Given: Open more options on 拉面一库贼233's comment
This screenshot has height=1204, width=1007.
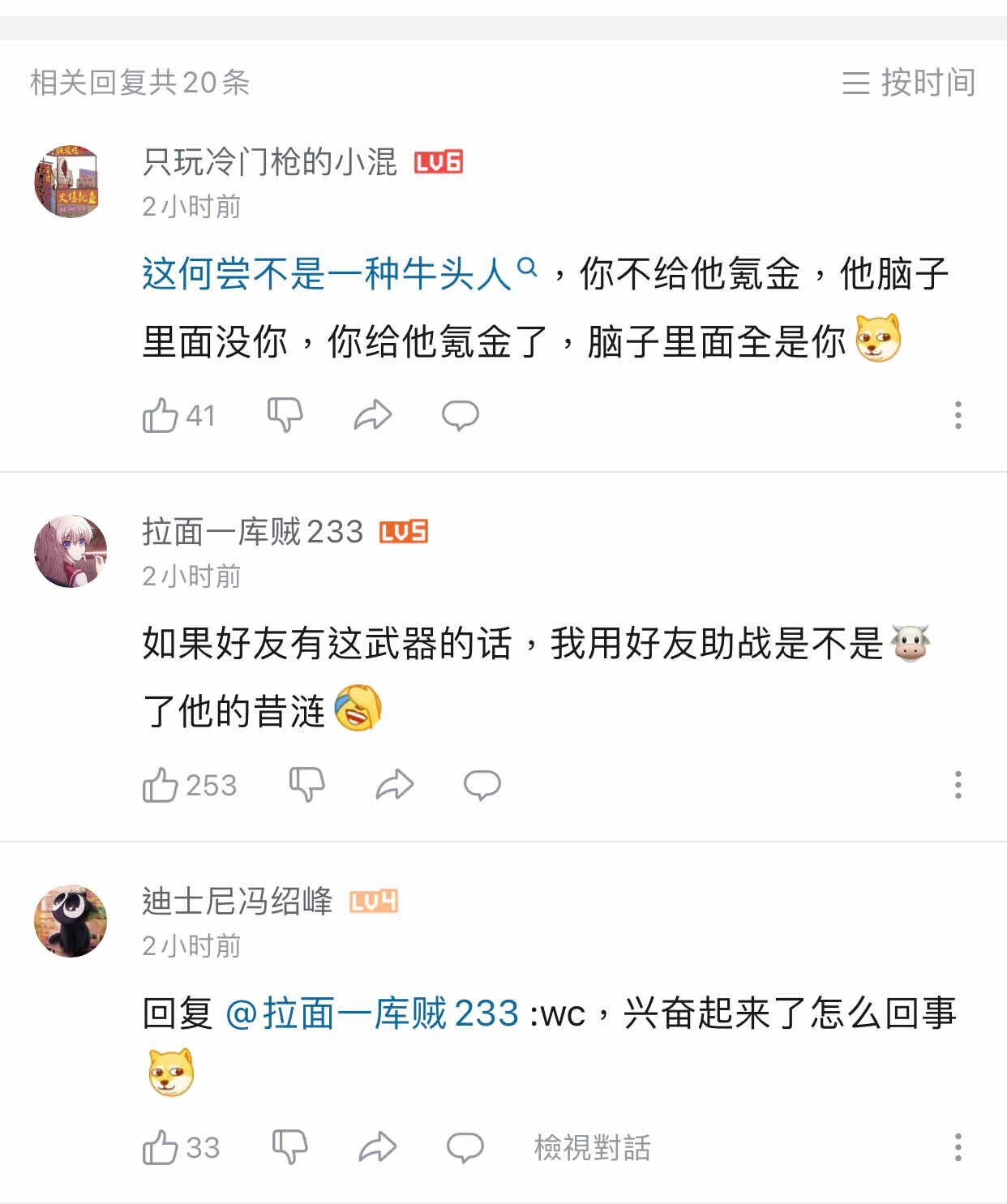Looking at the screenshot, I should point(958,785).
